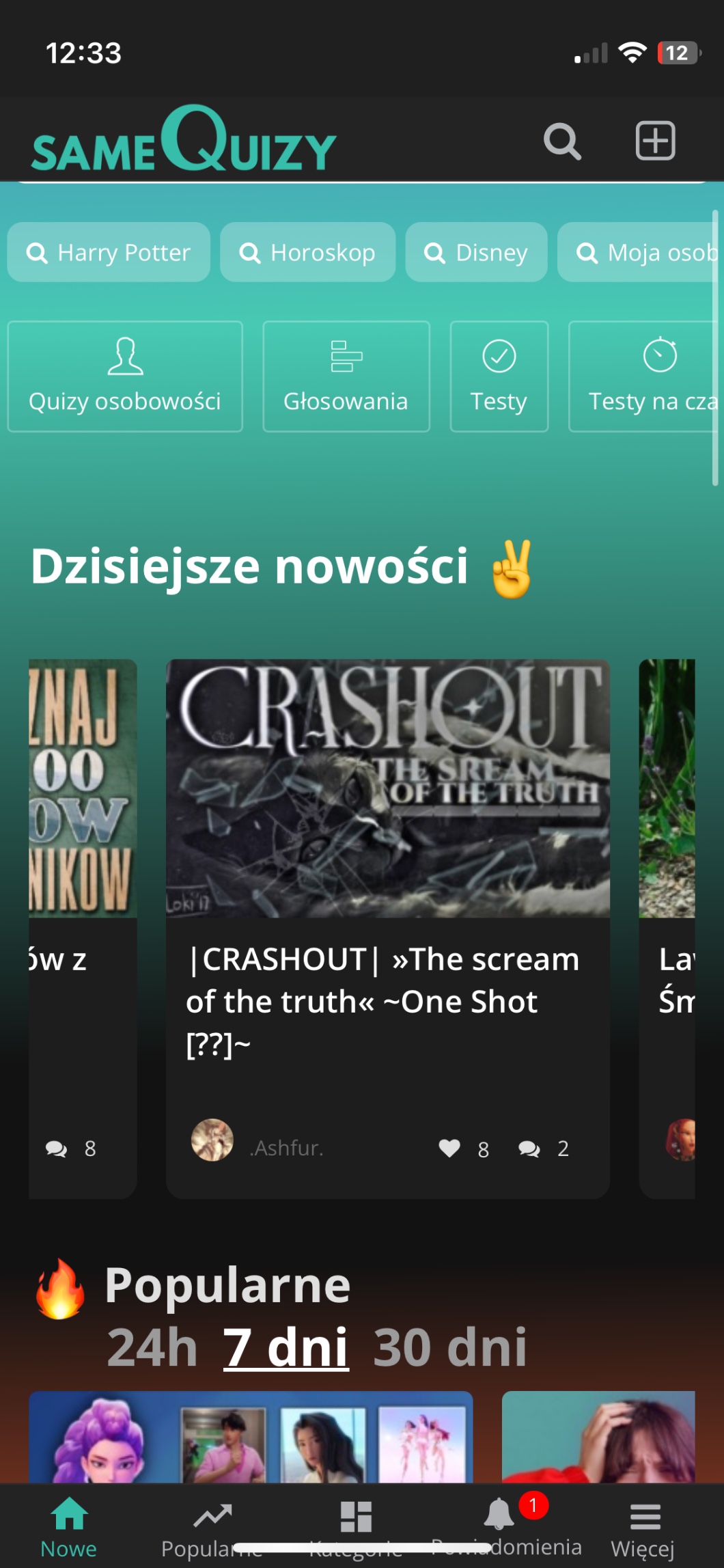Open the Głosowania category
Viewport: 724px width, 1568px height.
coord(346,376)
